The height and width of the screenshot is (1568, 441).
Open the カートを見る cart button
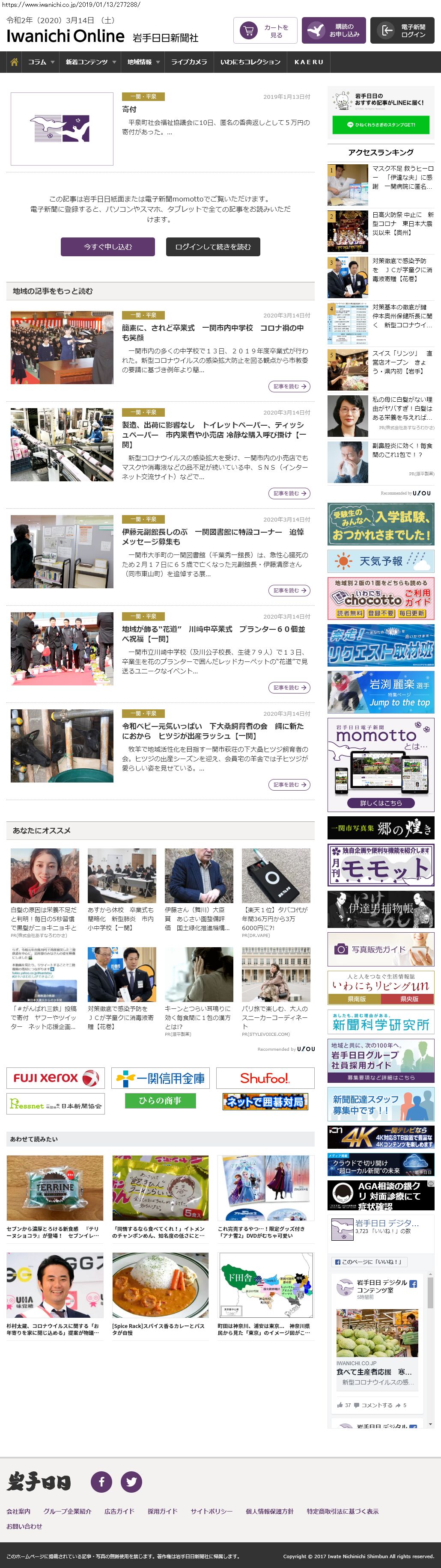265,30
